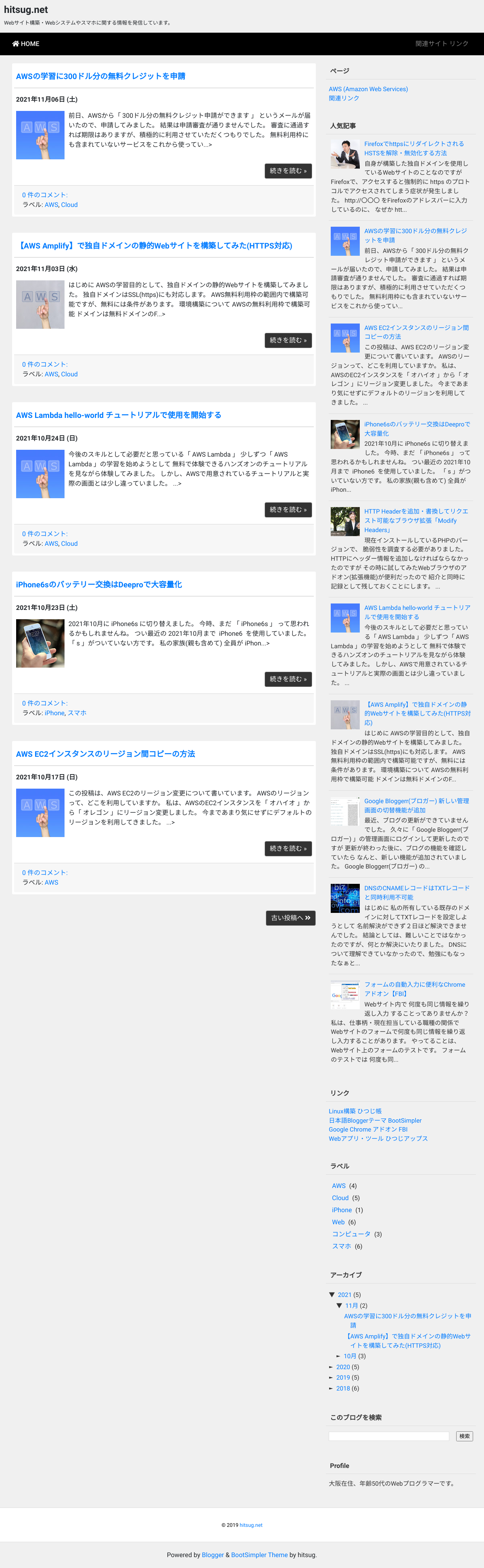Go to older posts with 古い投稿へ
The image size is (484, 1568).
click(x=290, y=918)
